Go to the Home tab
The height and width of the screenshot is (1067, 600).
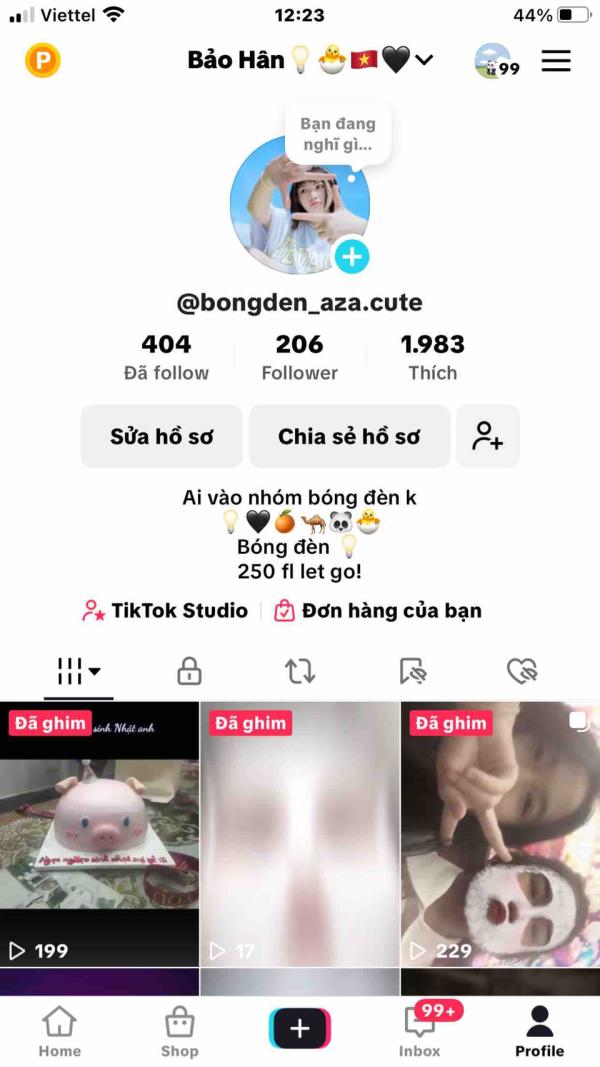[60, 1031]
